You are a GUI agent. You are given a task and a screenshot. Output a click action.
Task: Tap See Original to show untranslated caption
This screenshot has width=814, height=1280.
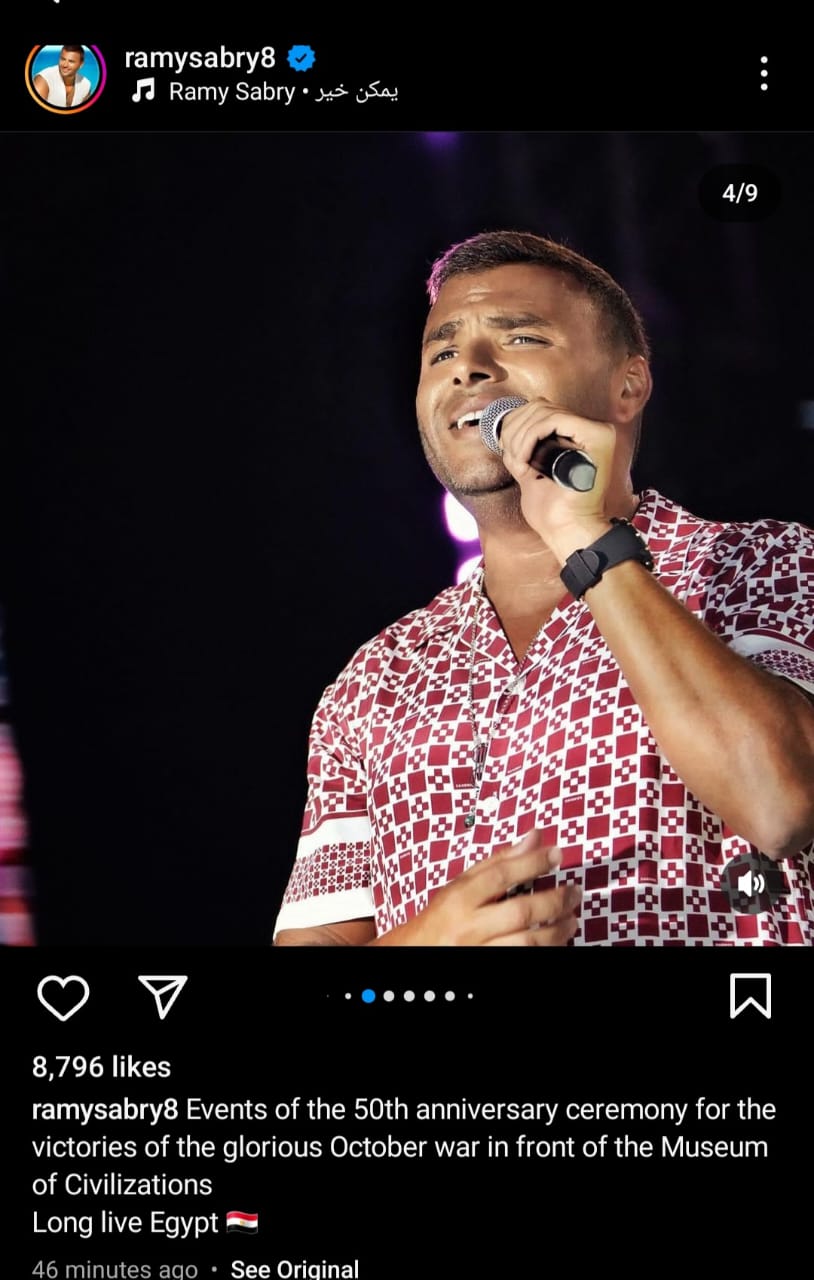tap(294, 1268)
